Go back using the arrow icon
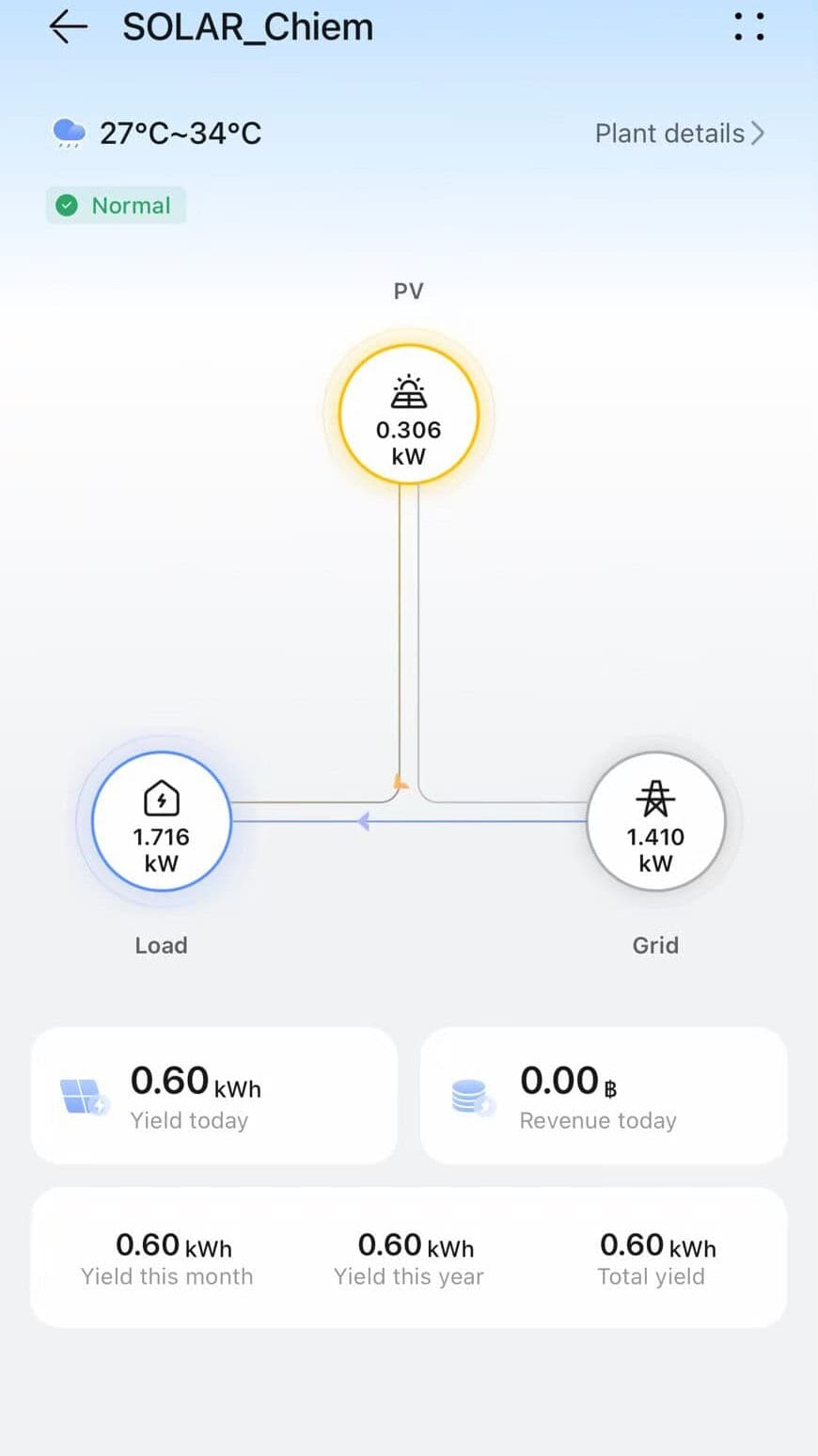 pyautogui.click(x=68, y=27)
